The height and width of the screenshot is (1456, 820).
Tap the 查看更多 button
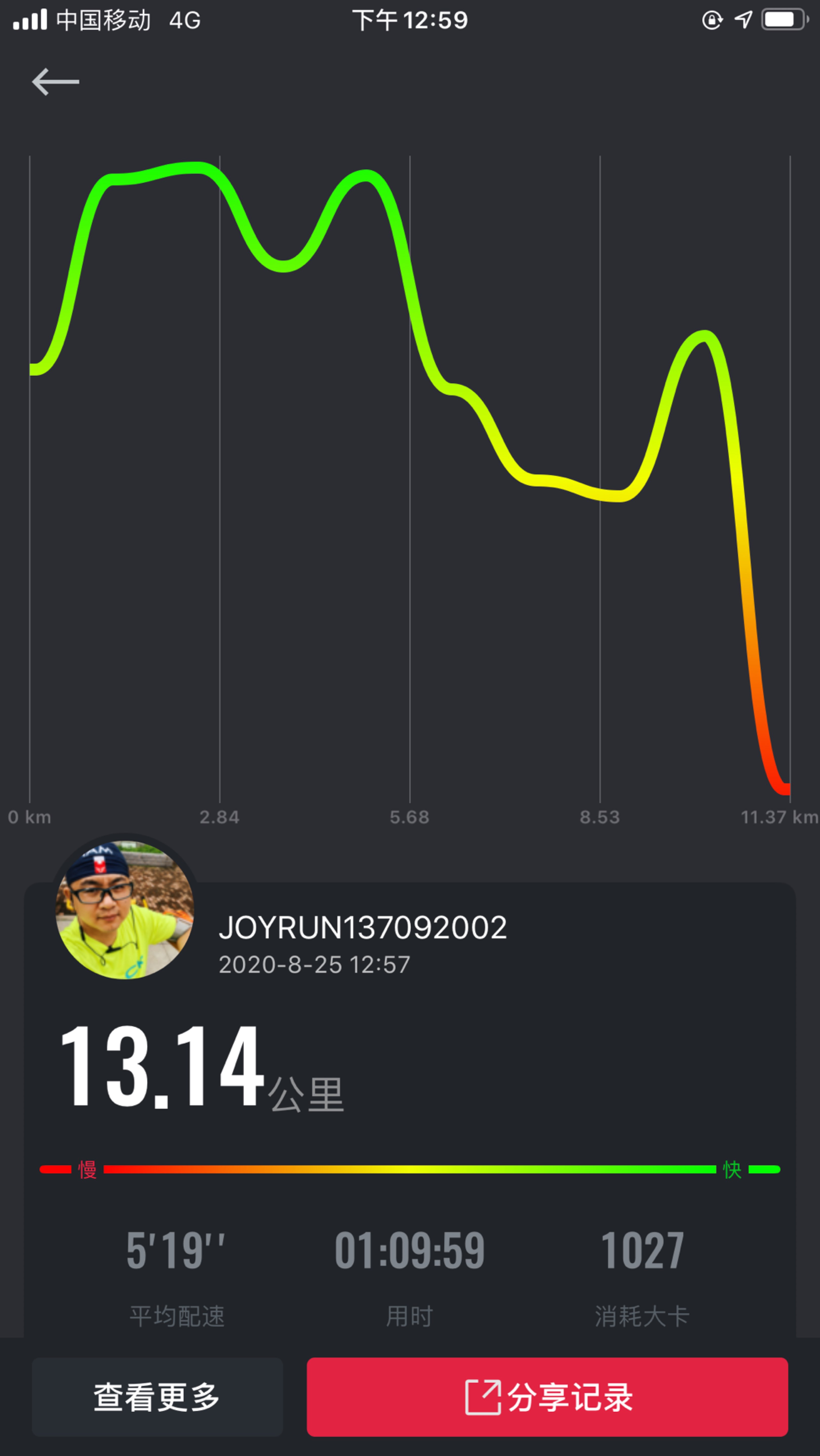pyautogui.click(x=157, y=1397)
